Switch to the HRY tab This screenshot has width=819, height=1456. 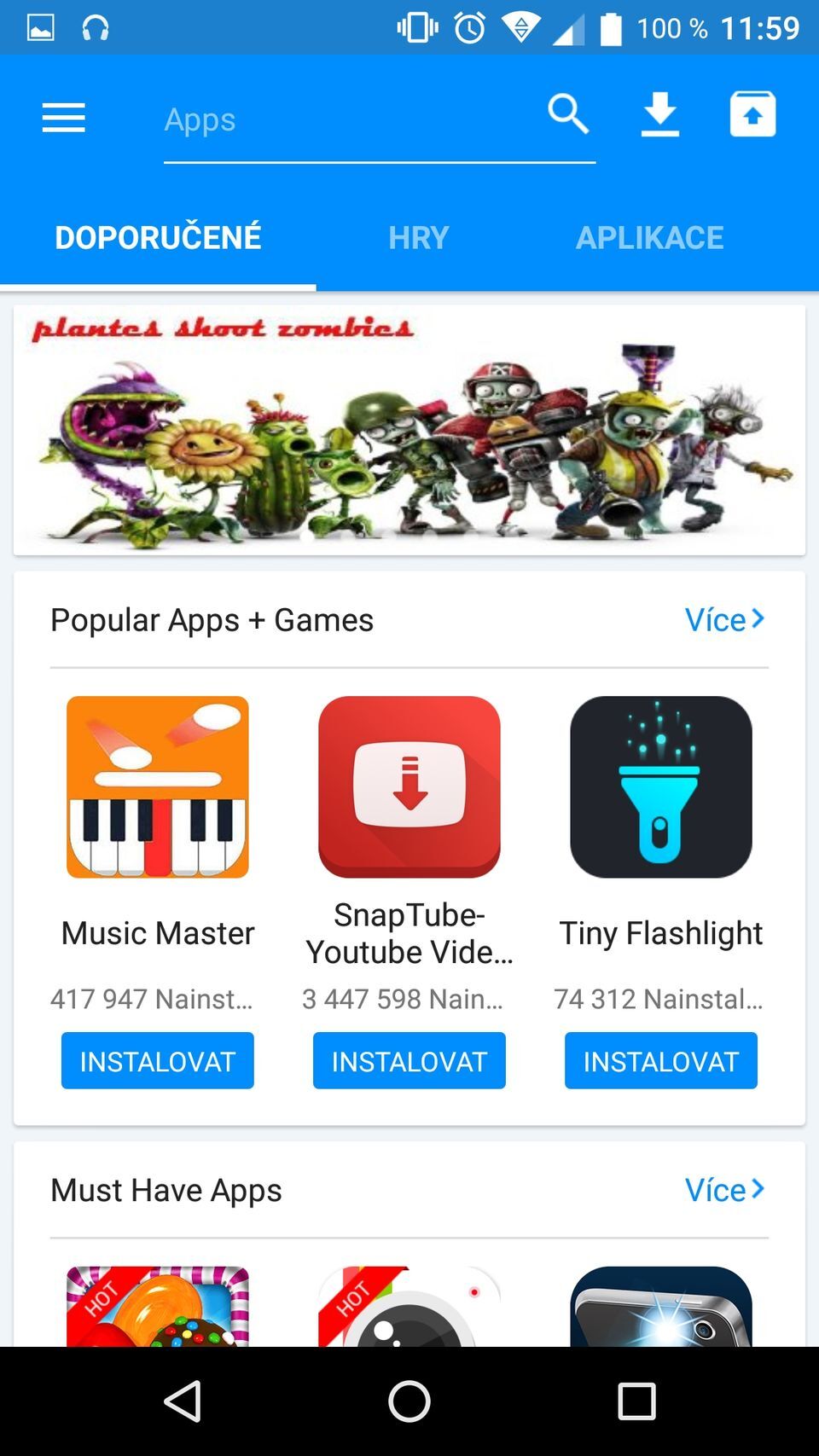418,237
